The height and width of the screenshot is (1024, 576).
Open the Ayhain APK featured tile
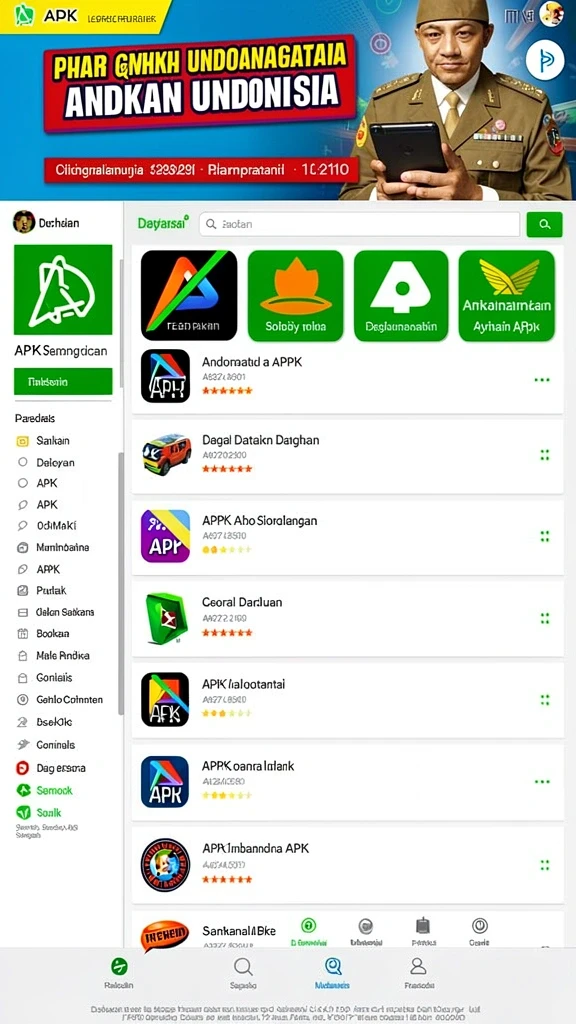click(x=507, y=295)
